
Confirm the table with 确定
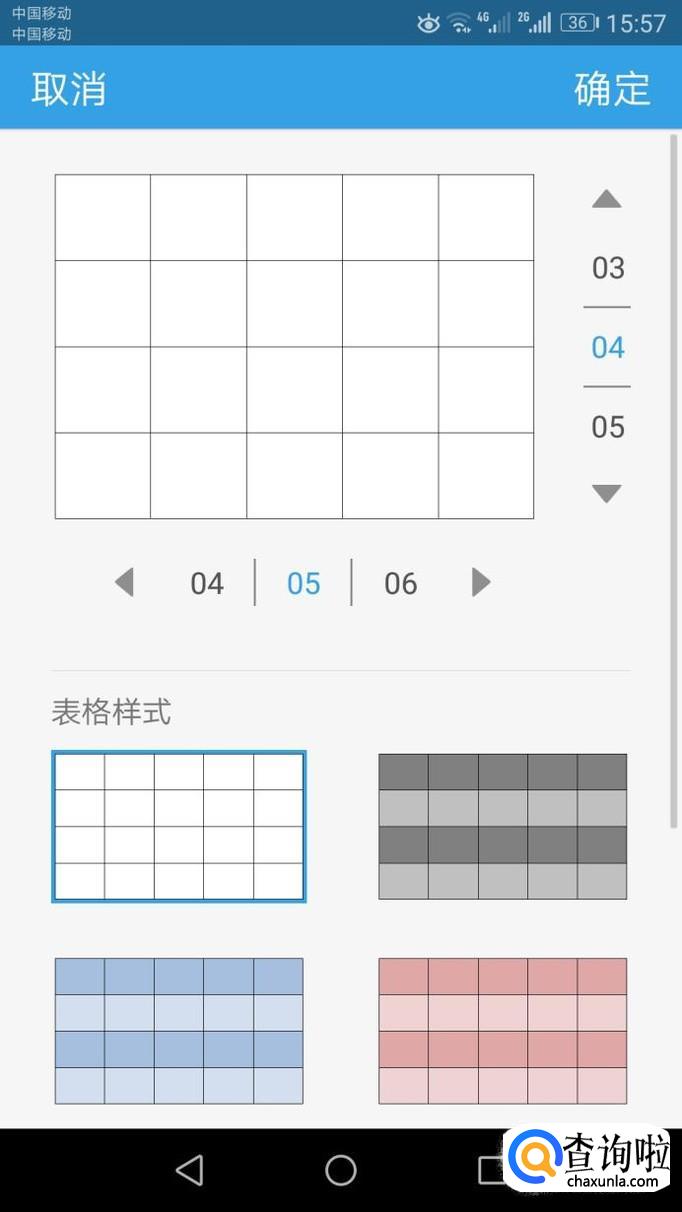(x=612, y=89)
